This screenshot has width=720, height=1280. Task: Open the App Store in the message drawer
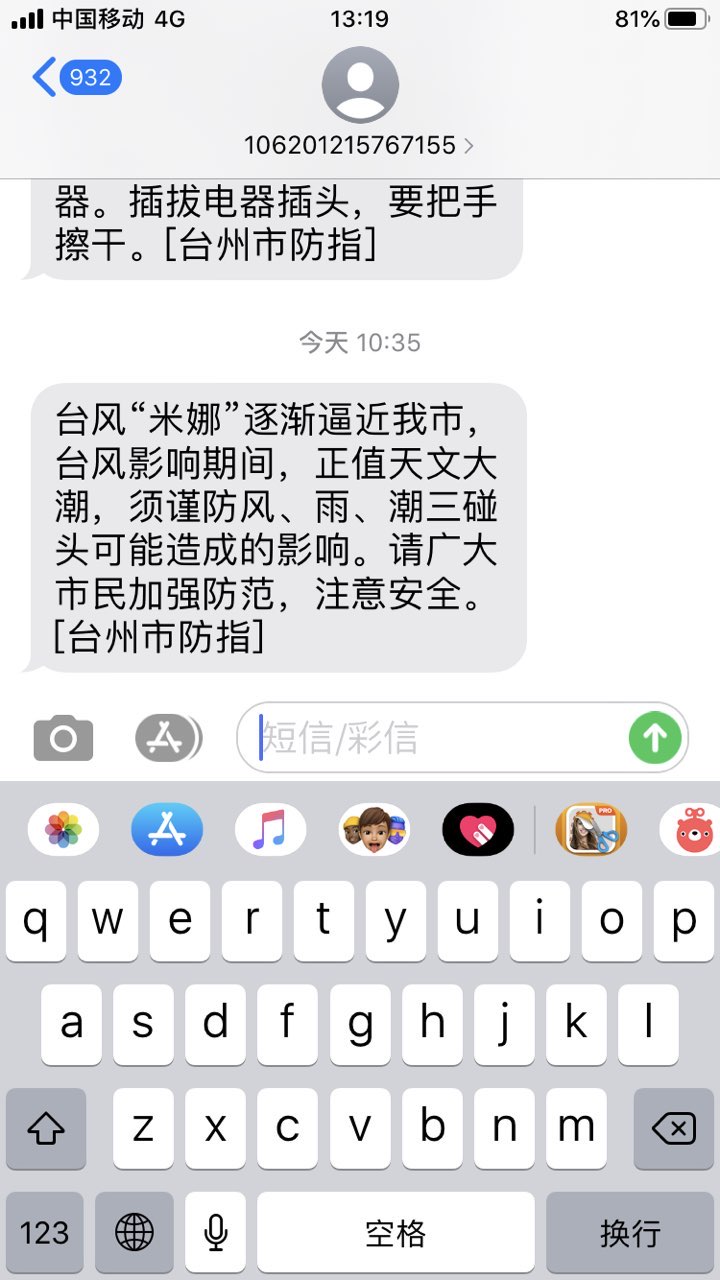point(167,829)
